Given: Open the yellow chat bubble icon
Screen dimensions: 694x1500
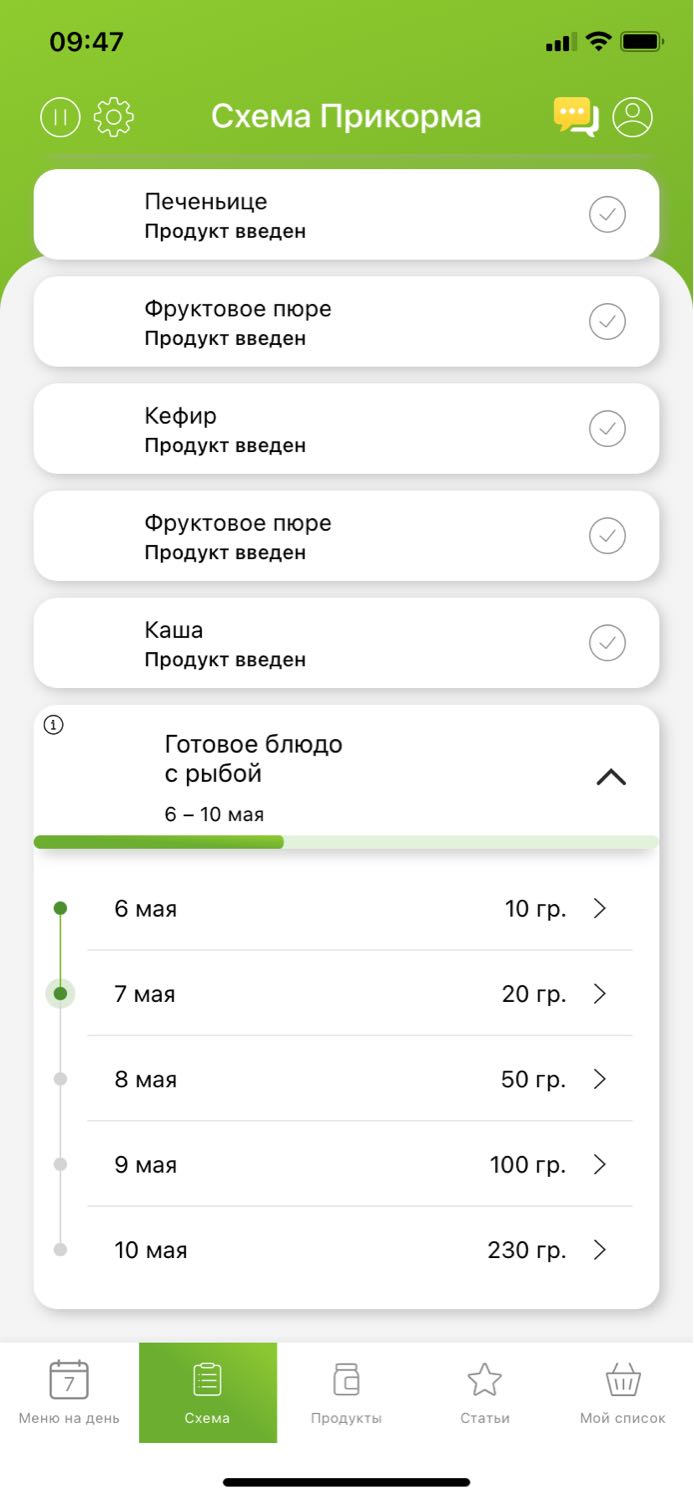Looking at the screenshot, I should (x=576, y=117).
